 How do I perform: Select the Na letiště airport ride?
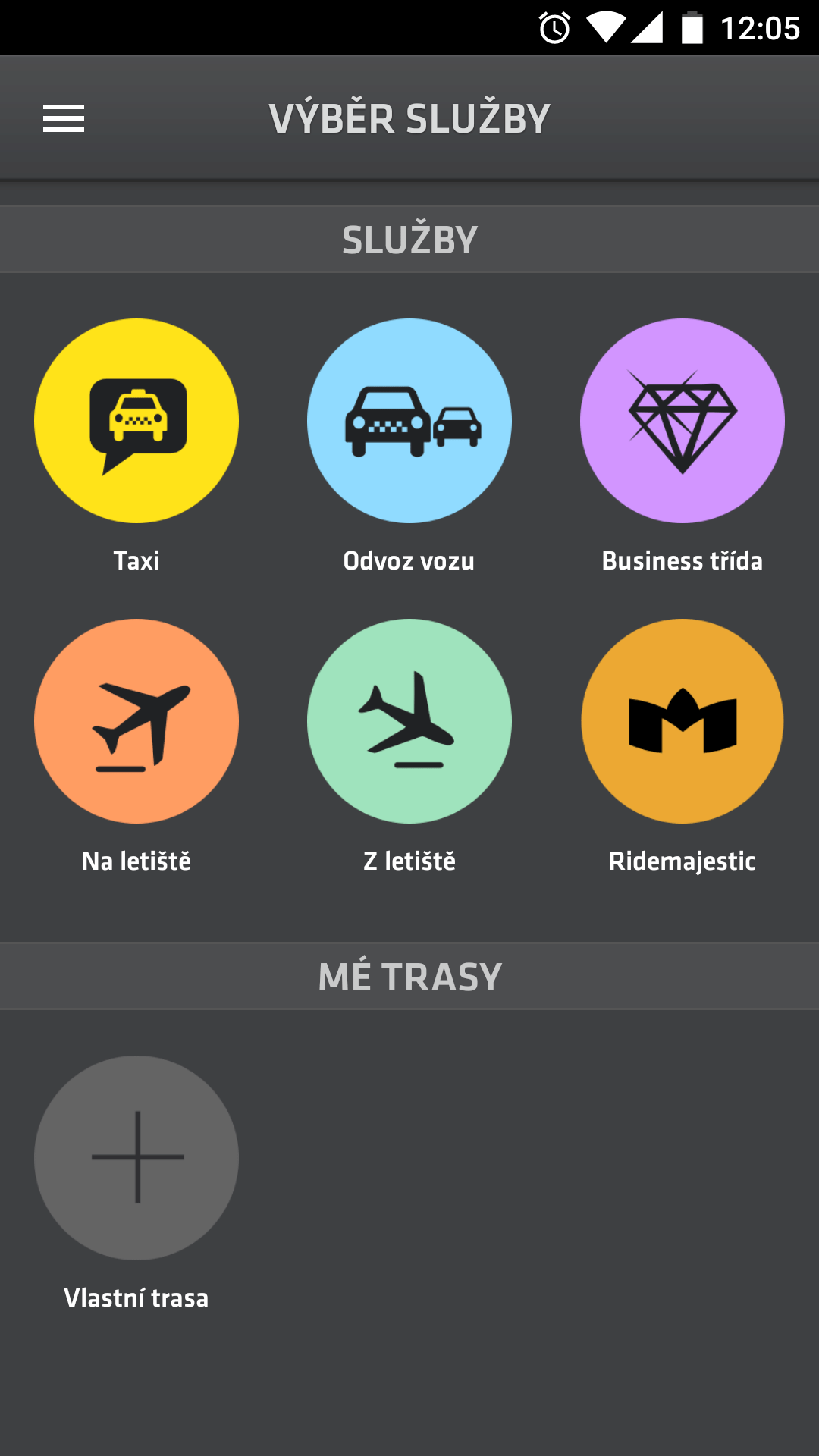136,721
